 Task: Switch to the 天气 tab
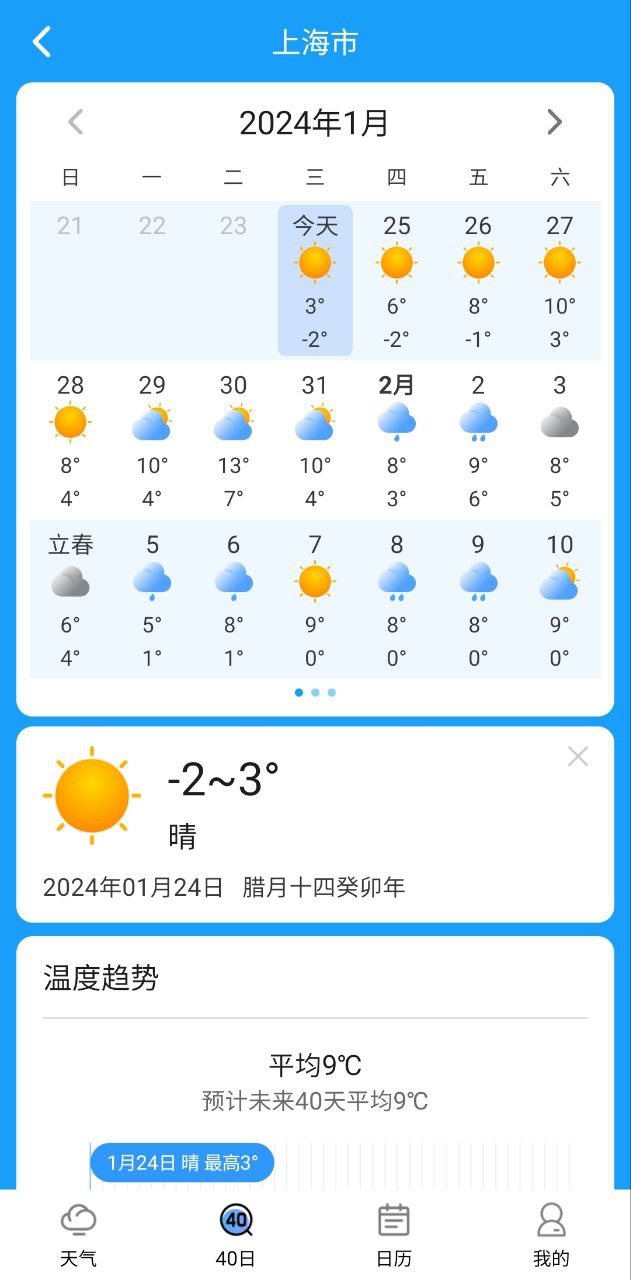(78, 1235)
